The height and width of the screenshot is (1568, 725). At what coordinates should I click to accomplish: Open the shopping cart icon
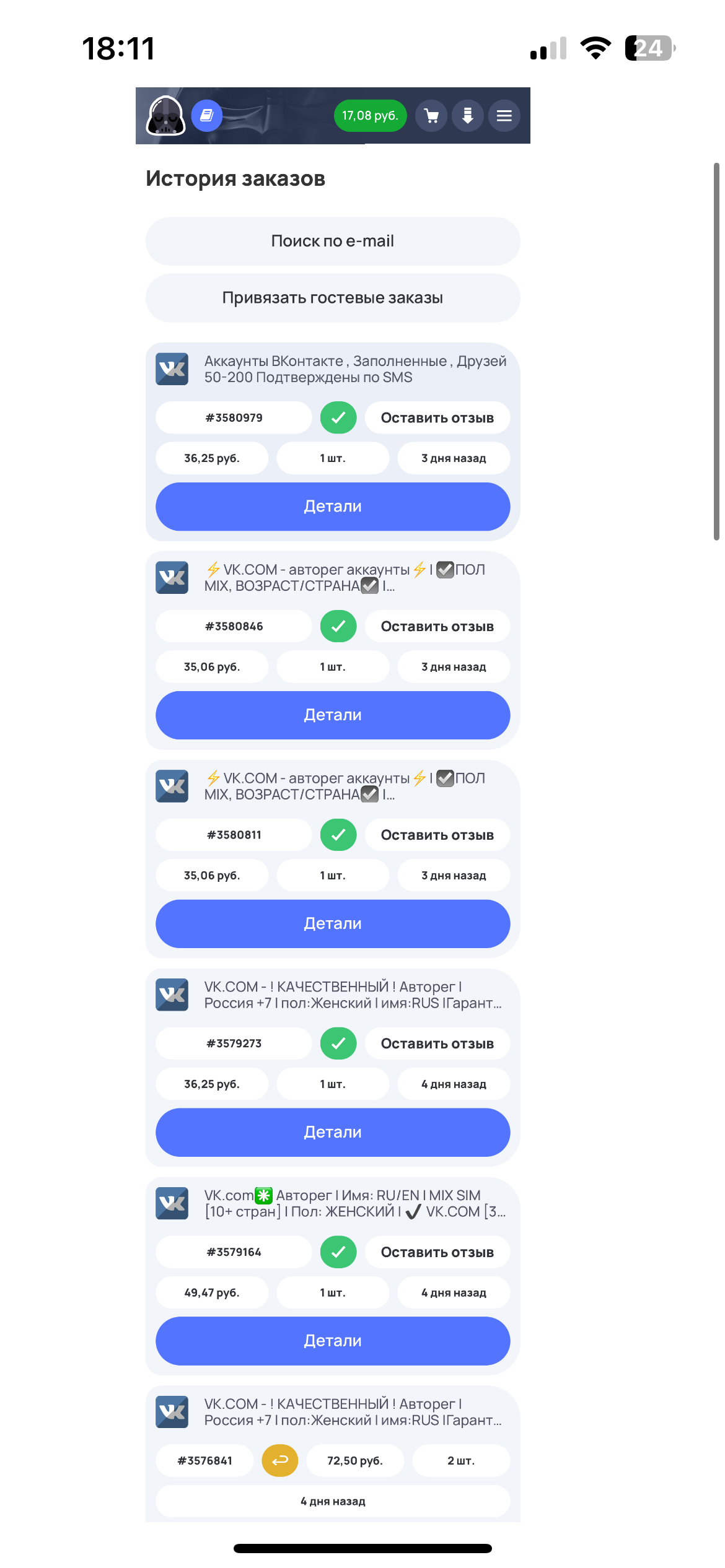(x=431, y=116)
